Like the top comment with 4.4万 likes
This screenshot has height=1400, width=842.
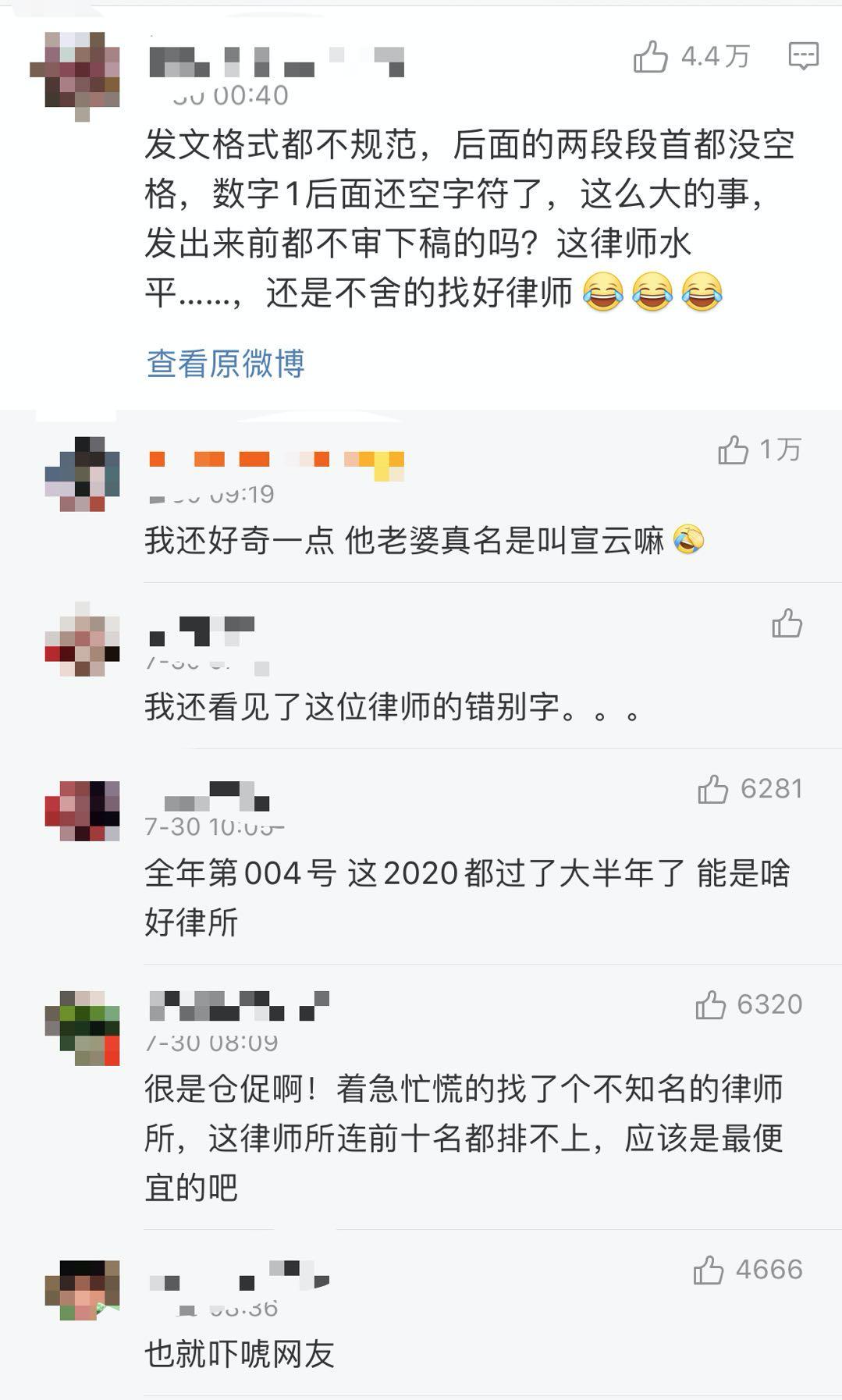(x=651, y=57)
